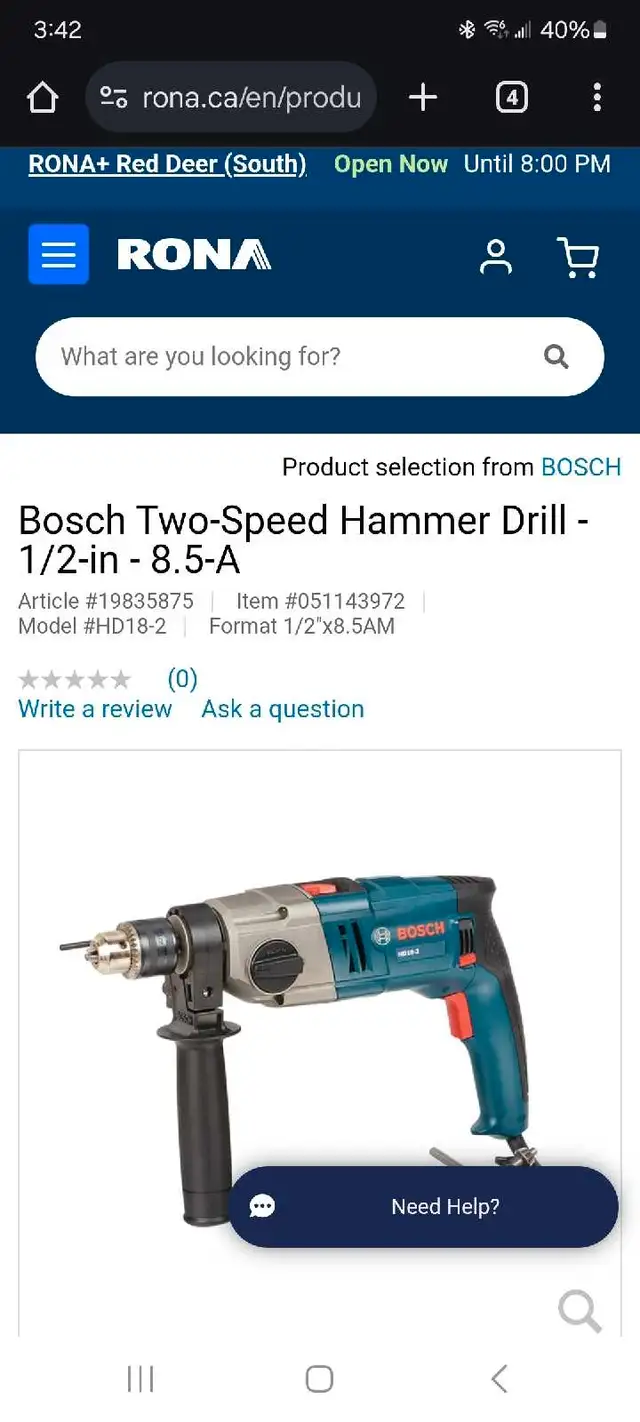Open the tab switcher showing 4

point(511,97)
